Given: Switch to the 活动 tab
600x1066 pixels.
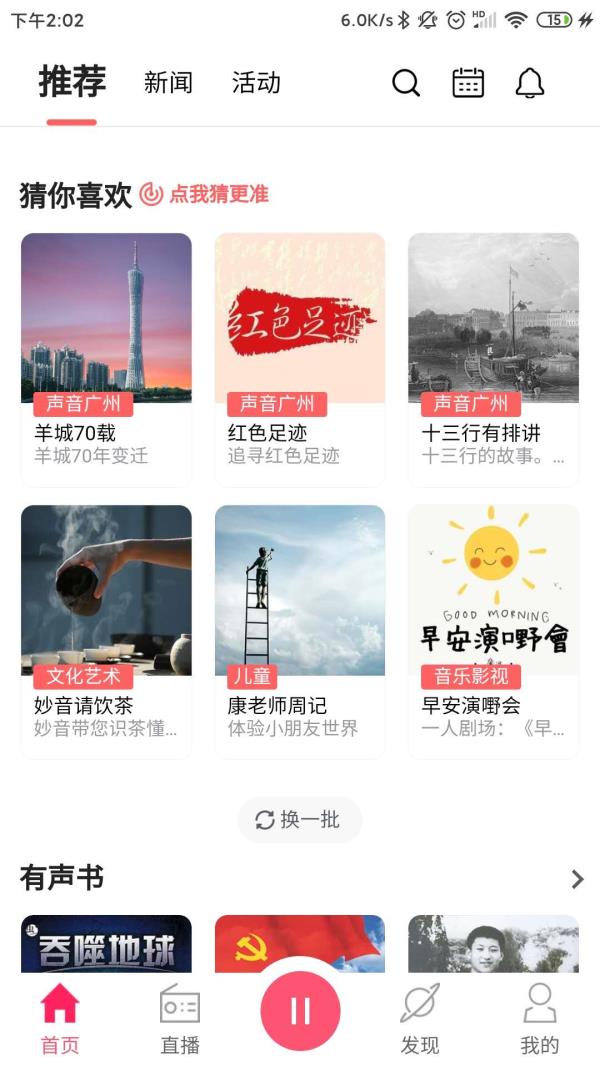Looking at the screenshot, I should (256, 83).
